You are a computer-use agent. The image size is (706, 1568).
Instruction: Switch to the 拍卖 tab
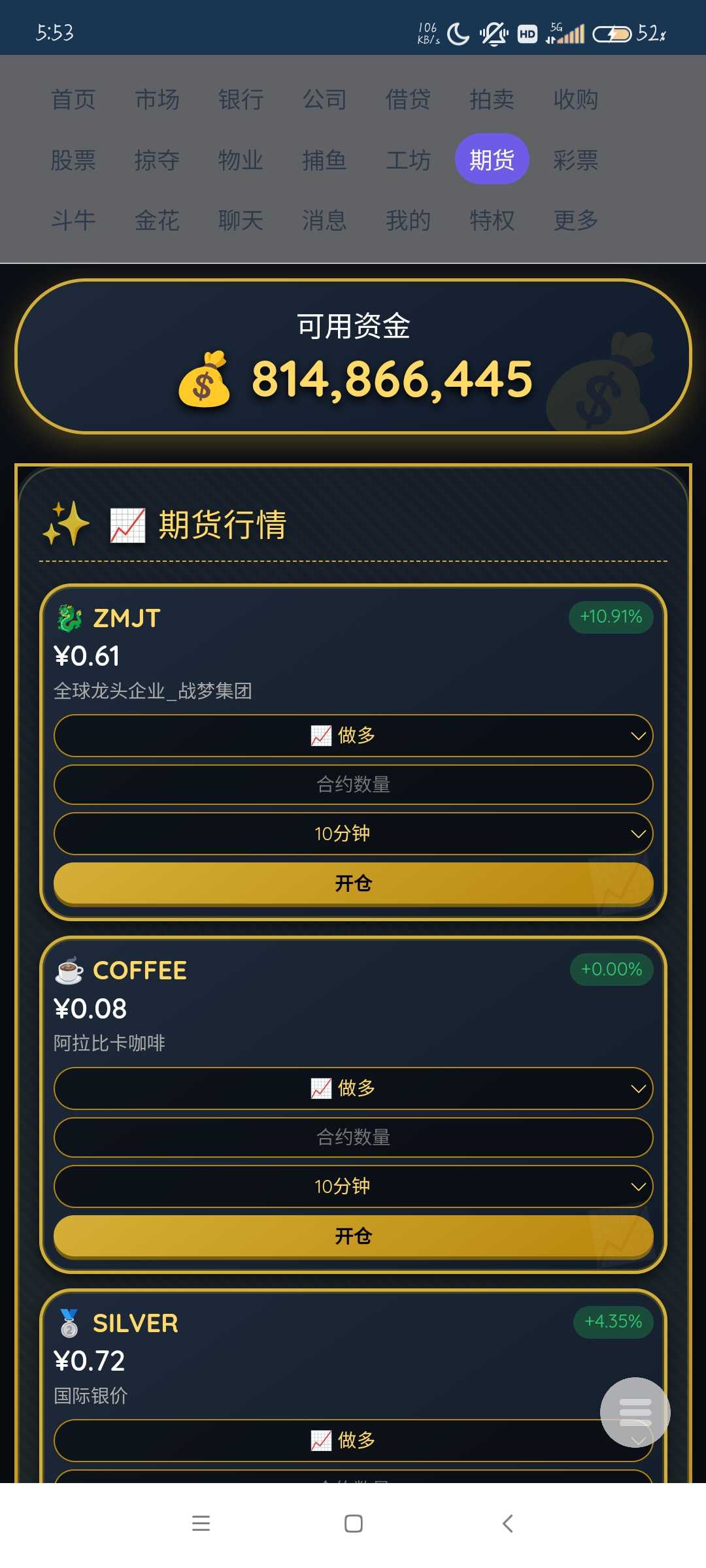tap(492, 99)
